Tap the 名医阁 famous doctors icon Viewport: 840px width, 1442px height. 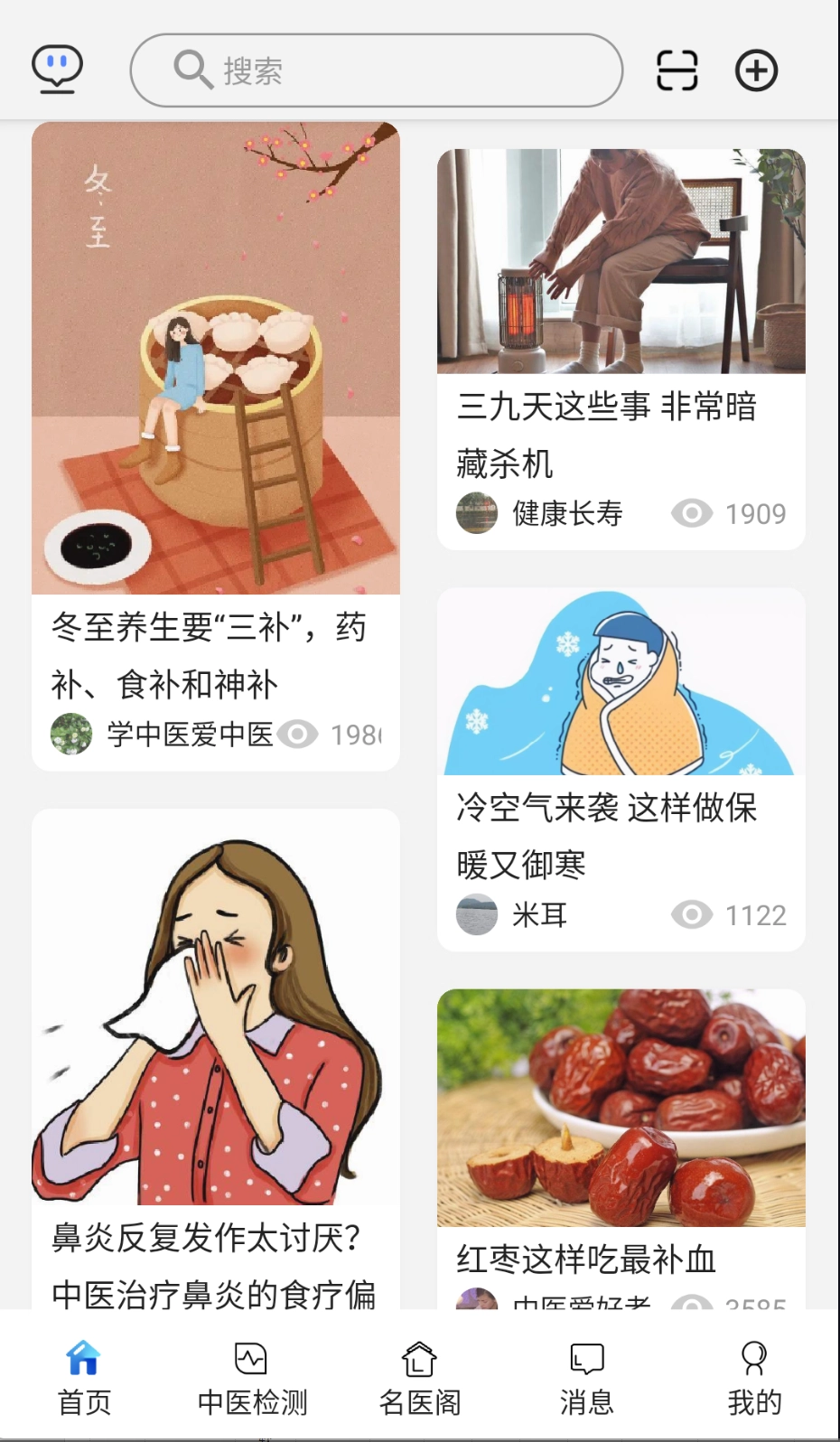tap(419, 1355)
